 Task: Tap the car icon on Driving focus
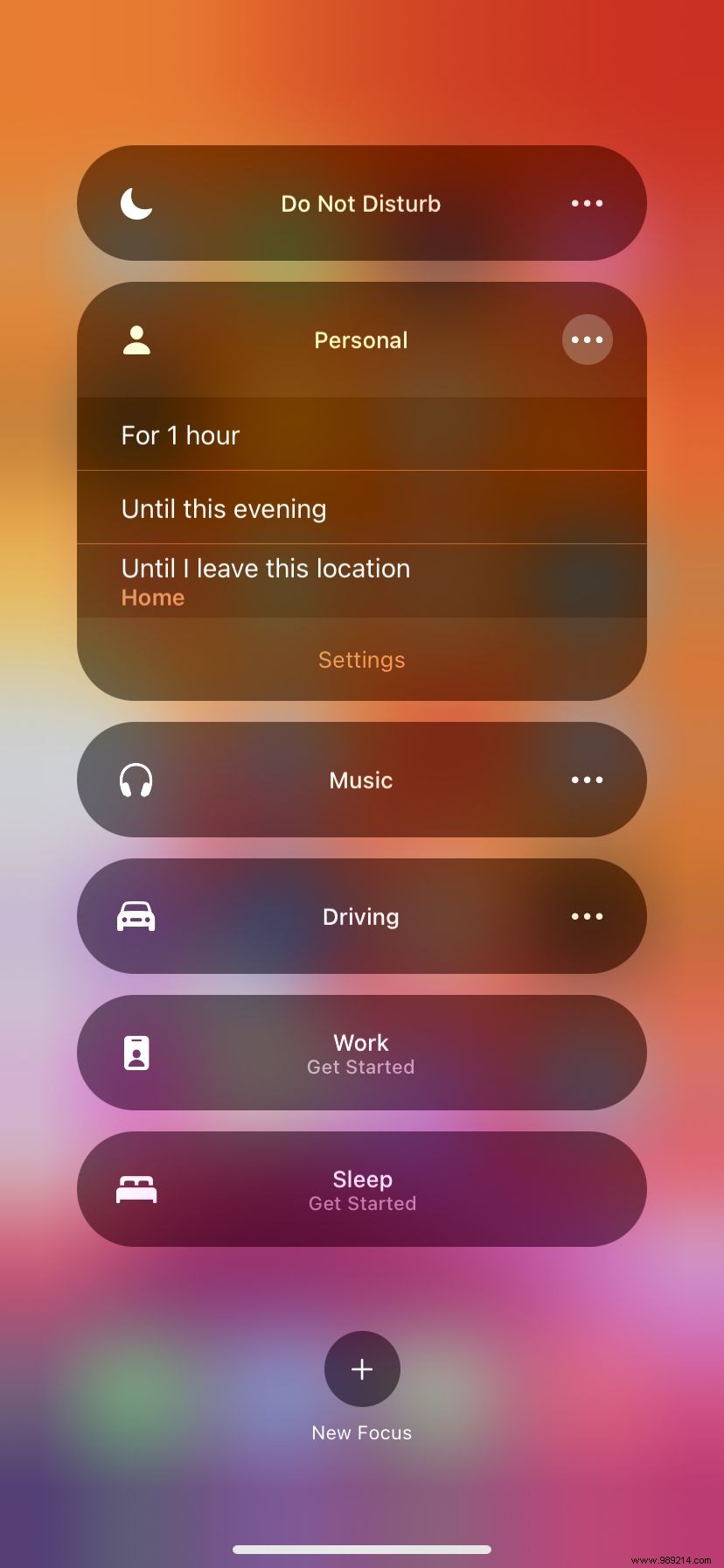(x=136, y=915)
